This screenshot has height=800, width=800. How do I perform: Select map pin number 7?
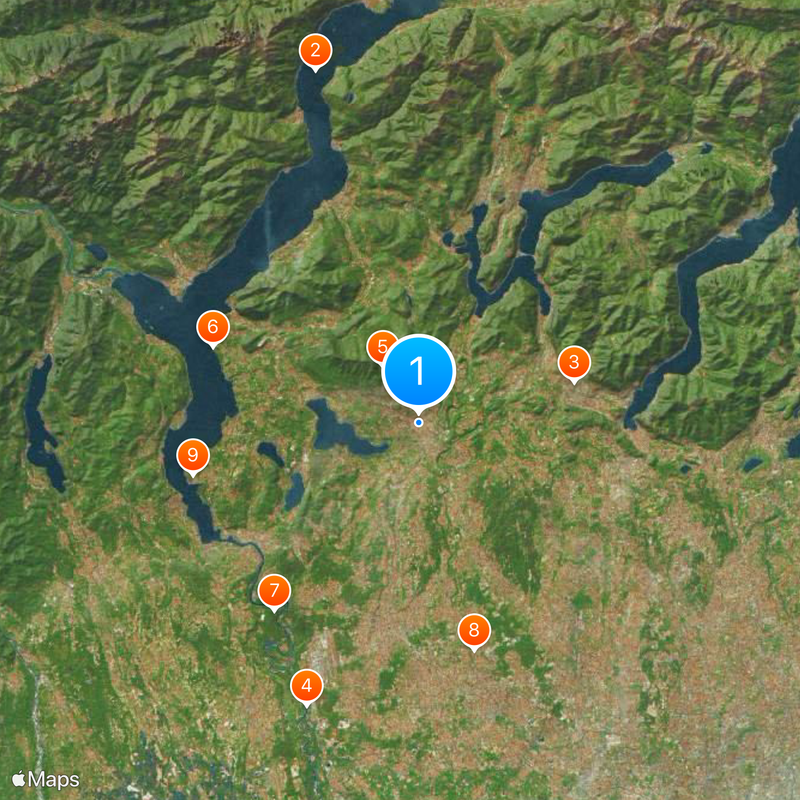(x=274, y=590)
